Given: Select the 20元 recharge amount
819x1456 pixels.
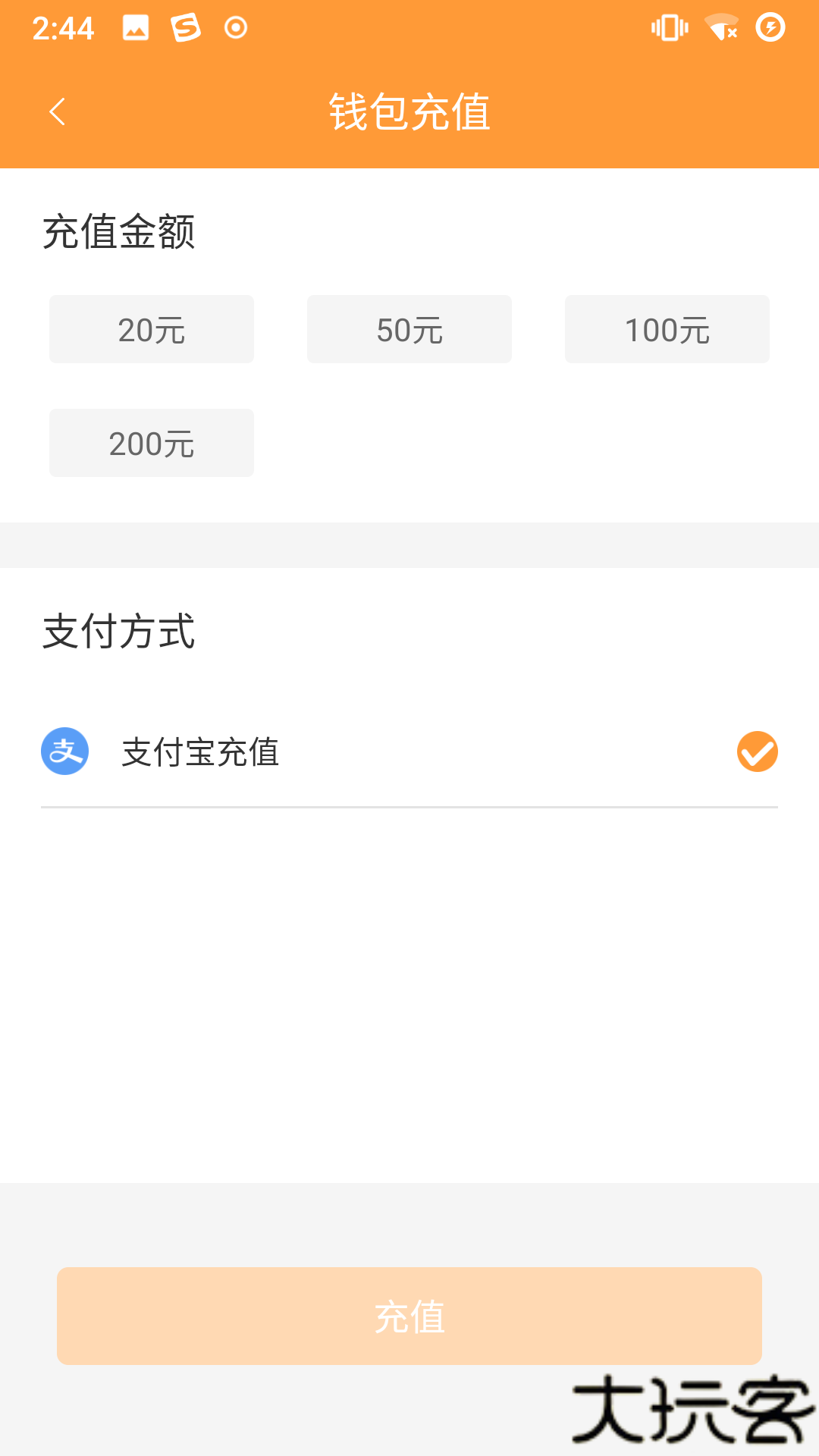Looking at the screenshot, I should tap(151, 328).
